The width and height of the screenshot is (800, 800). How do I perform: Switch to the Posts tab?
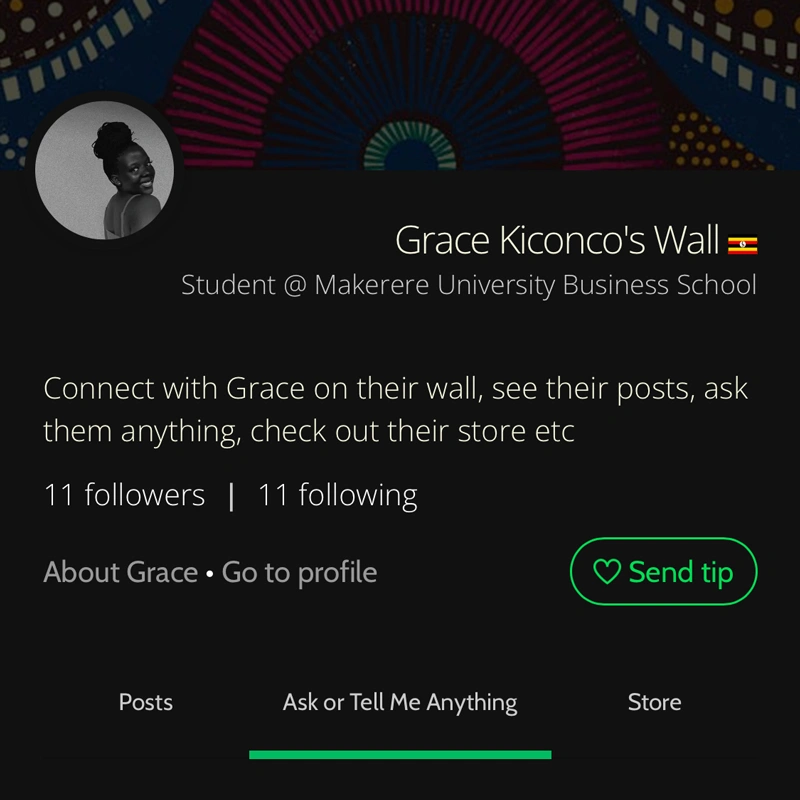146,702
